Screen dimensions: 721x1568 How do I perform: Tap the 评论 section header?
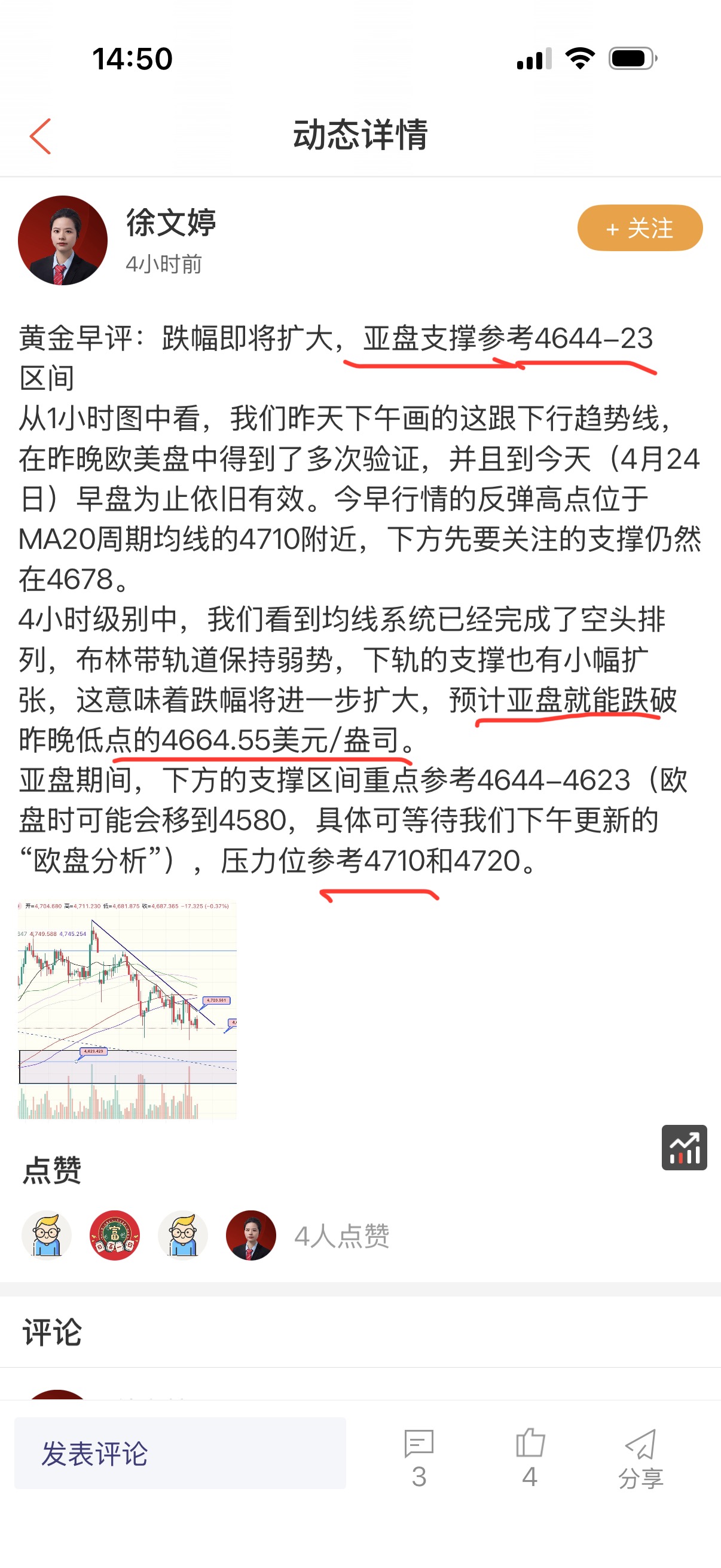[53, 1333]
